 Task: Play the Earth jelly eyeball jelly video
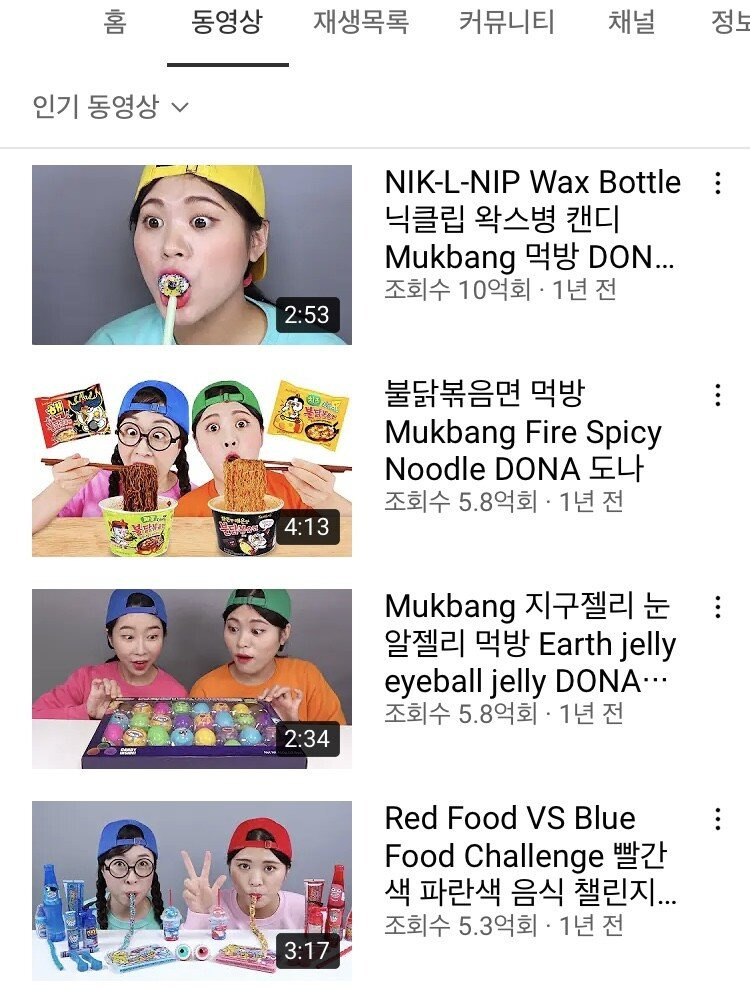click(192, 678)
